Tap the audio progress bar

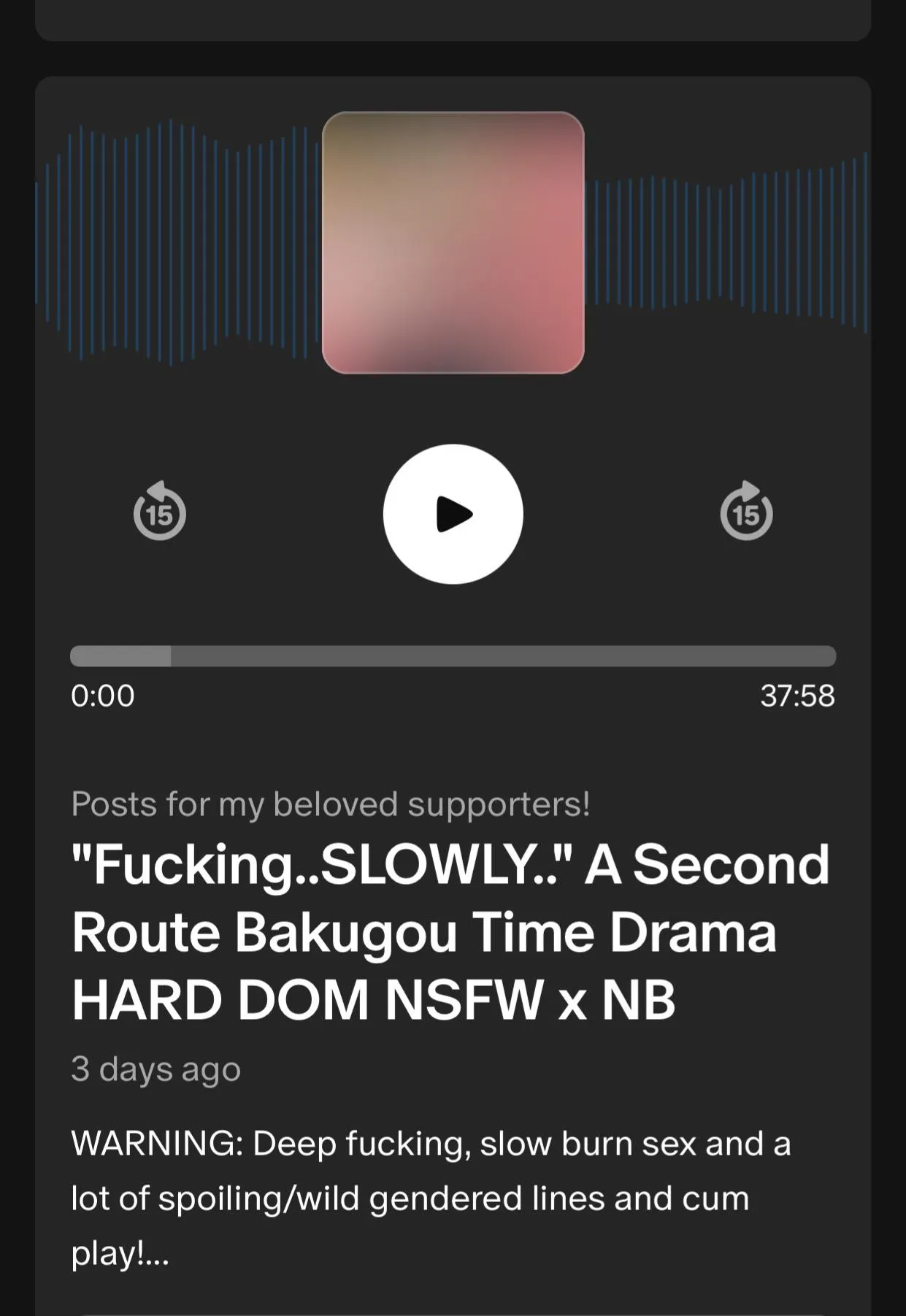tap(453, 655)
